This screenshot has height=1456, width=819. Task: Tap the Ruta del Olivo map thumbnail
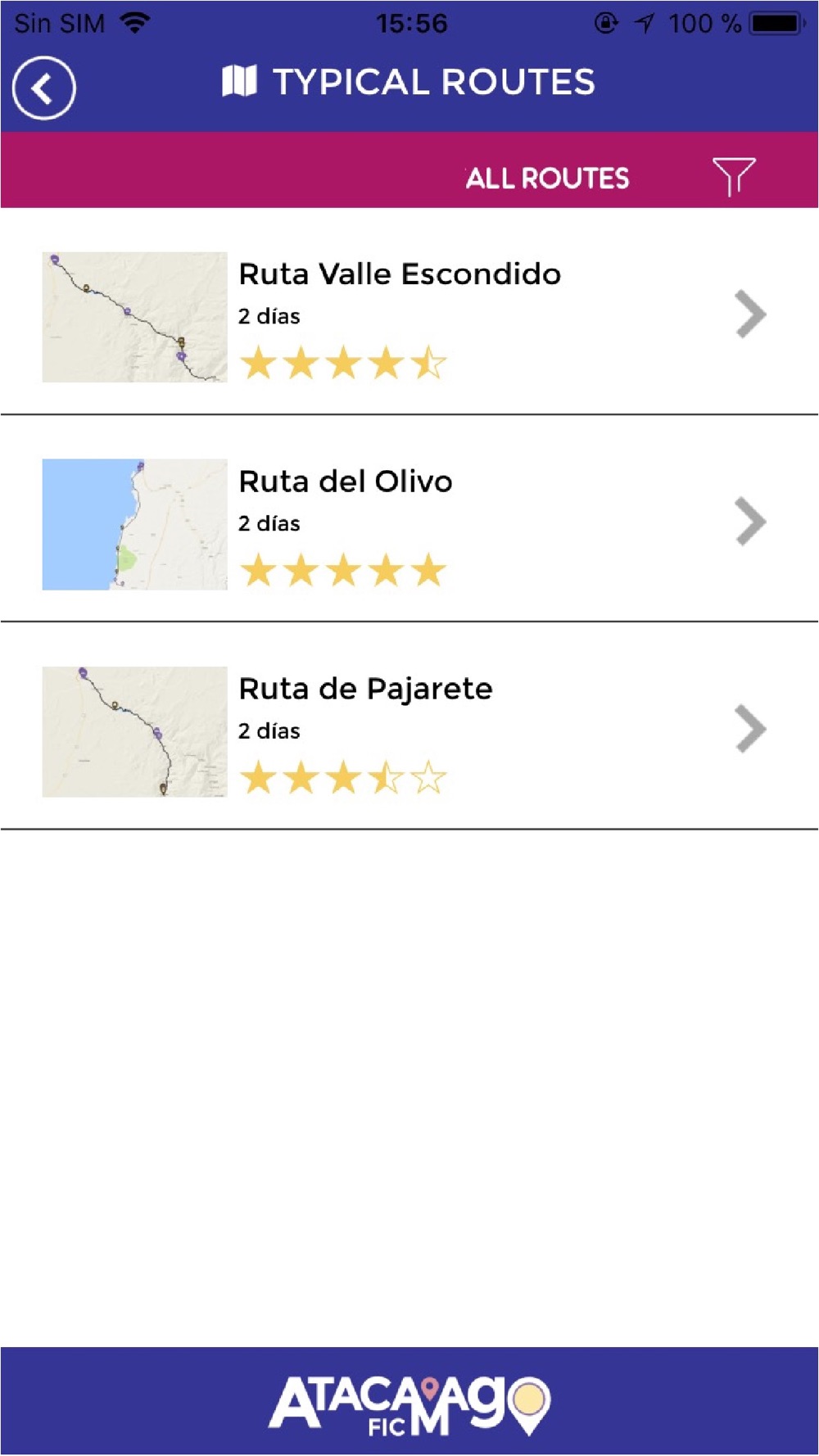pyautogui.click(x=134, y=524)
